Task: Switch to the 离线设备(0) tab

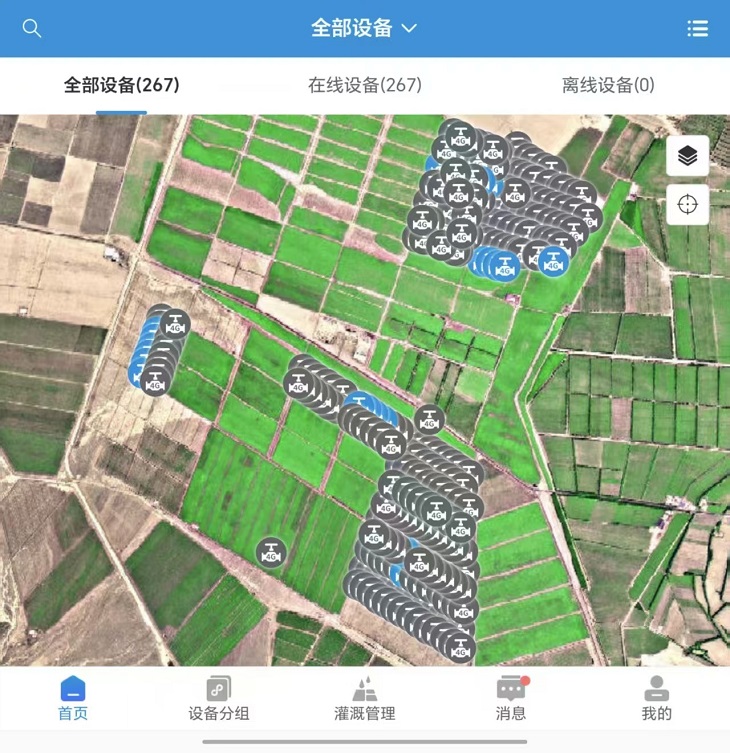Action: click(x=608, y=85)
